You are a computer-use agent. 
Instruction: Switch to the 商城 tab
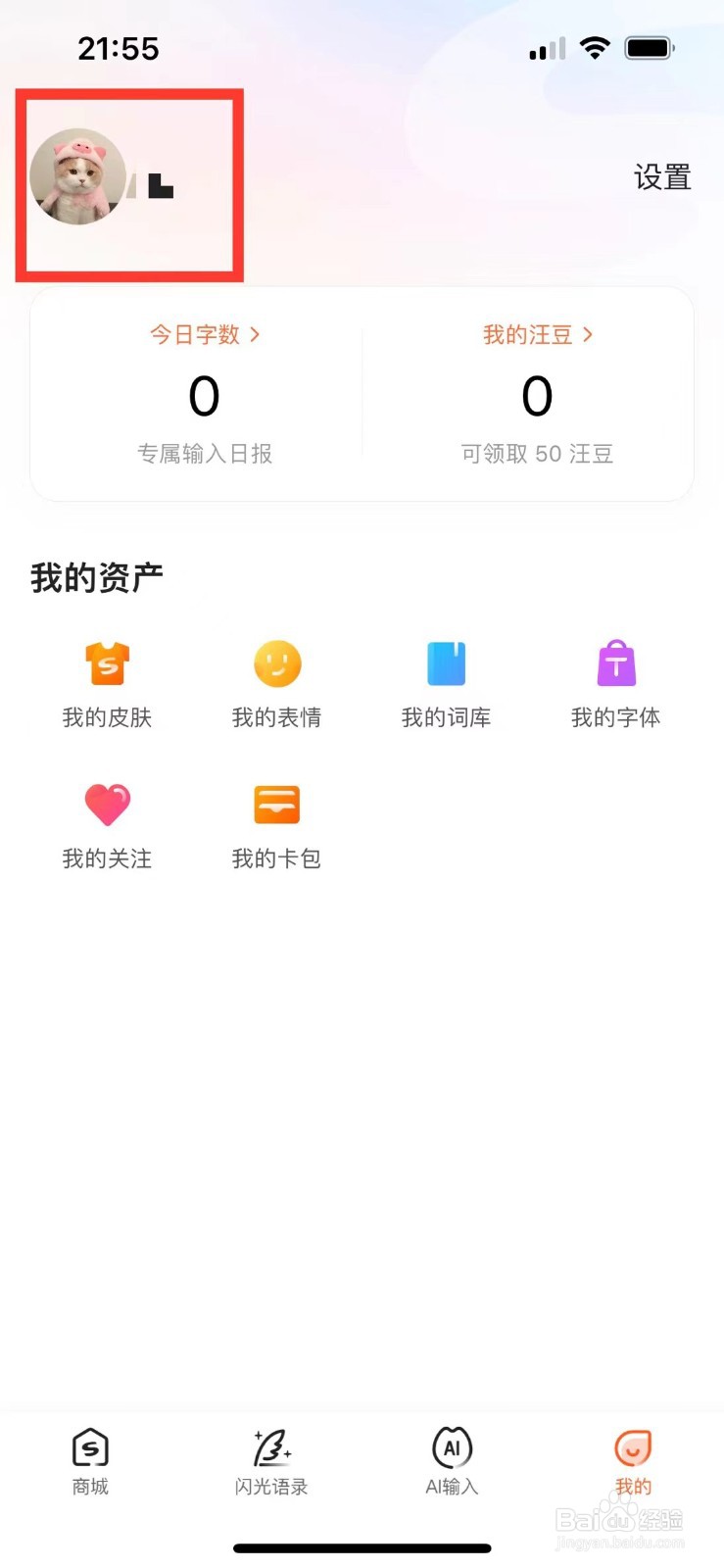(90, 1461)
